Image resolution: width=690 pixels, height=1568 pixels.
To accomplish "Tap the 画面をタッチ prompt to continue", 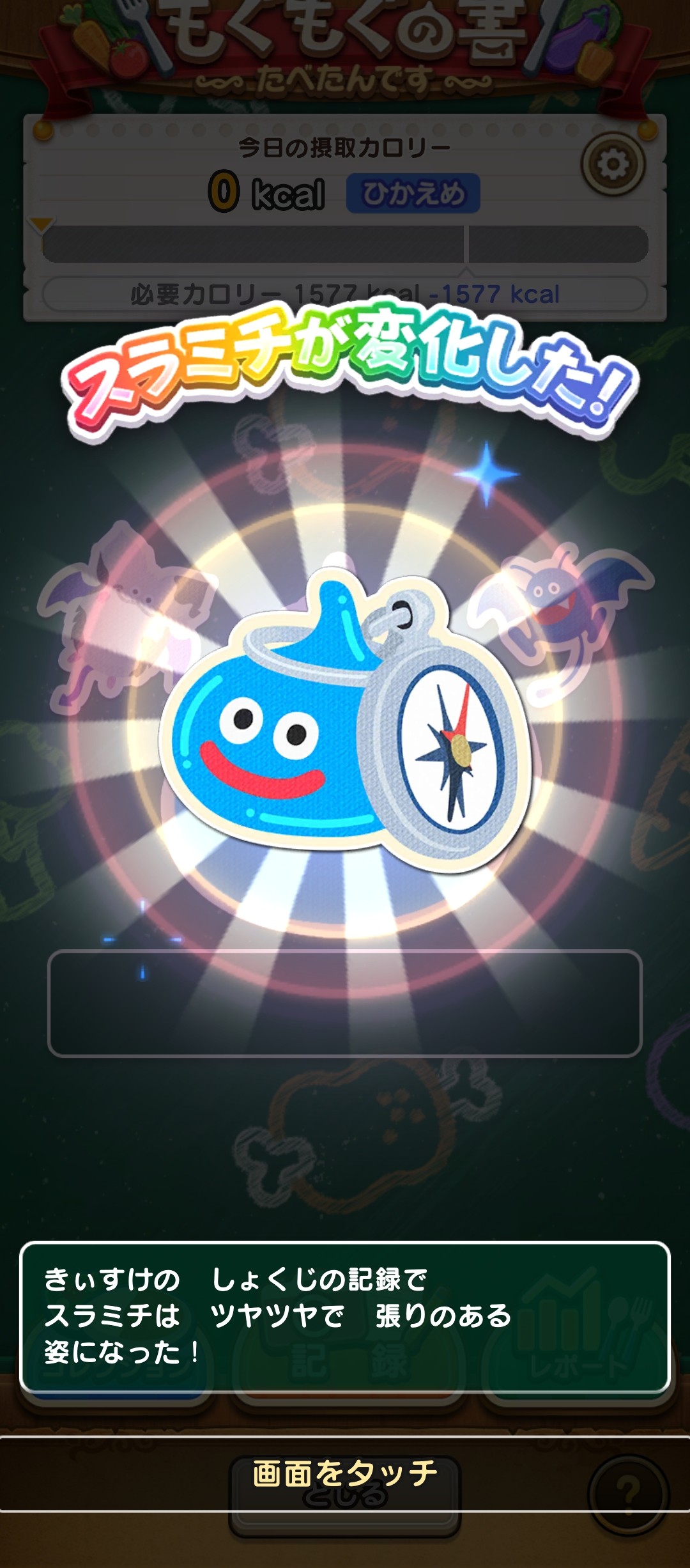I will click(x=345, y=1474).
